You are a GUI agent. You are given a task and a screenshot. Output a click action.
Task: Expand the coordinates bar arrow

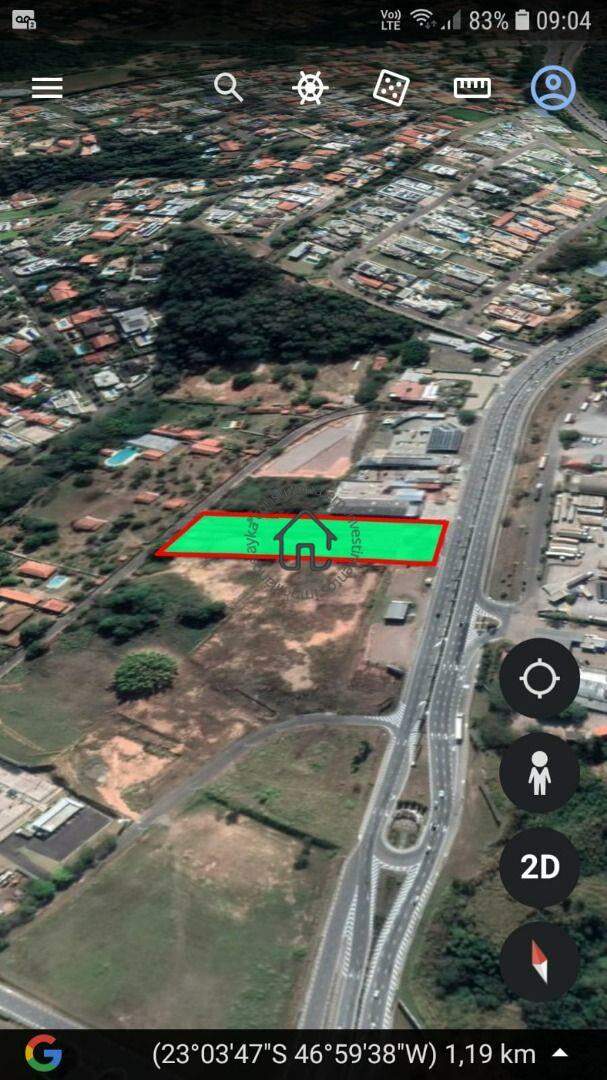click(x=561, y=1052)
